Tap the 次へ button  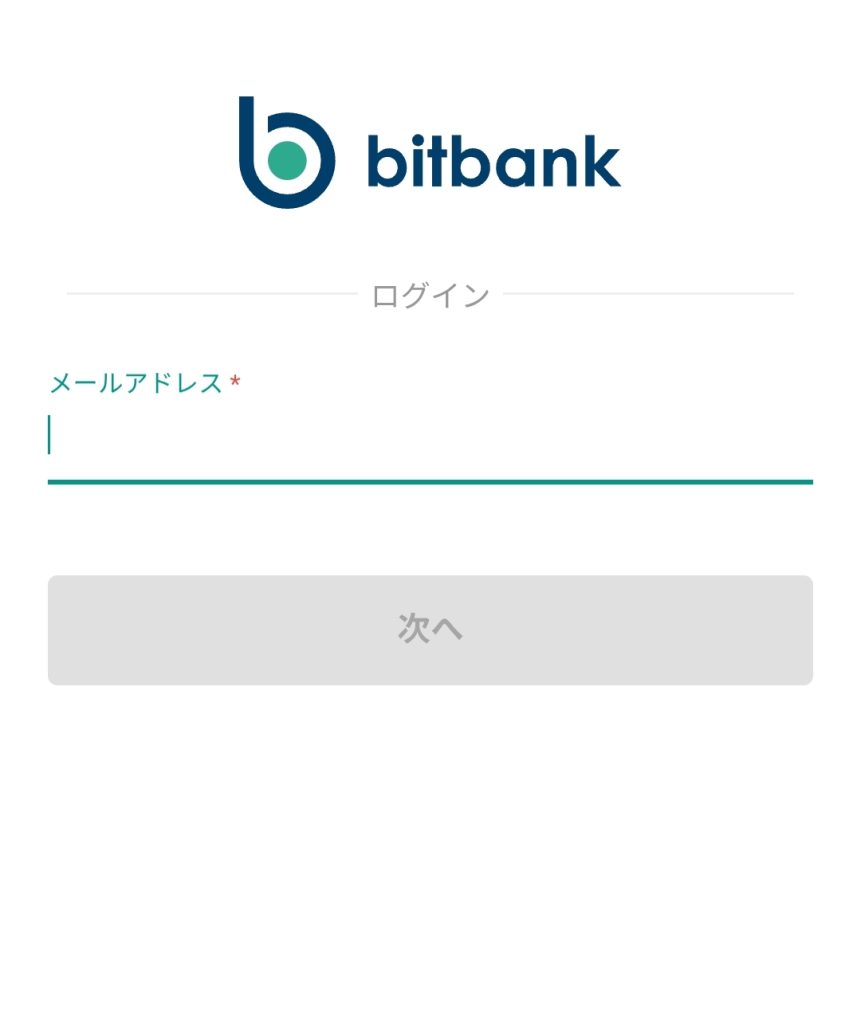click(x=430, y=629)
